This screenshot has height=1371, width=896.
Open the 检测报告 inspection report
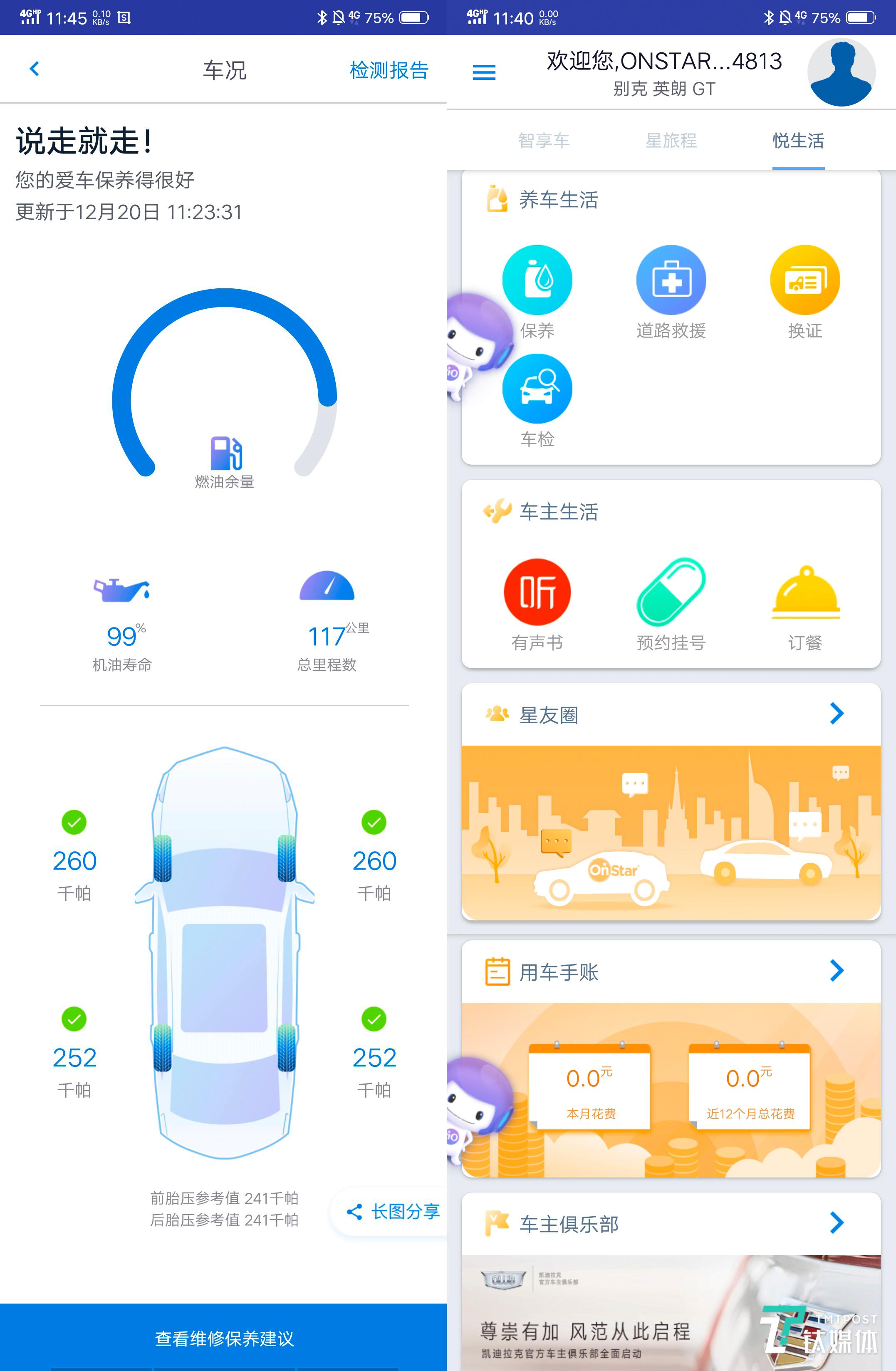[x=389, y=70]
